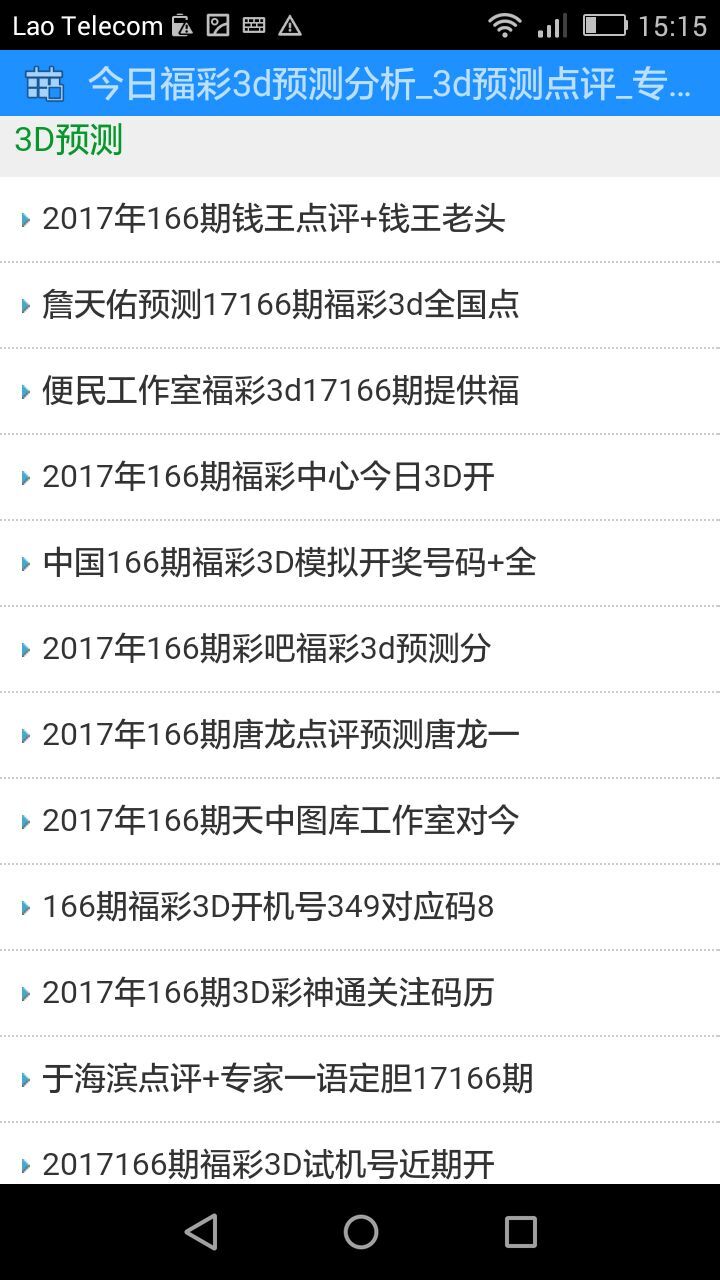The width and height of the screenshot is (720, 1280).
Task: Tap the calendar icon in the title bar
Action: point(44,84)
